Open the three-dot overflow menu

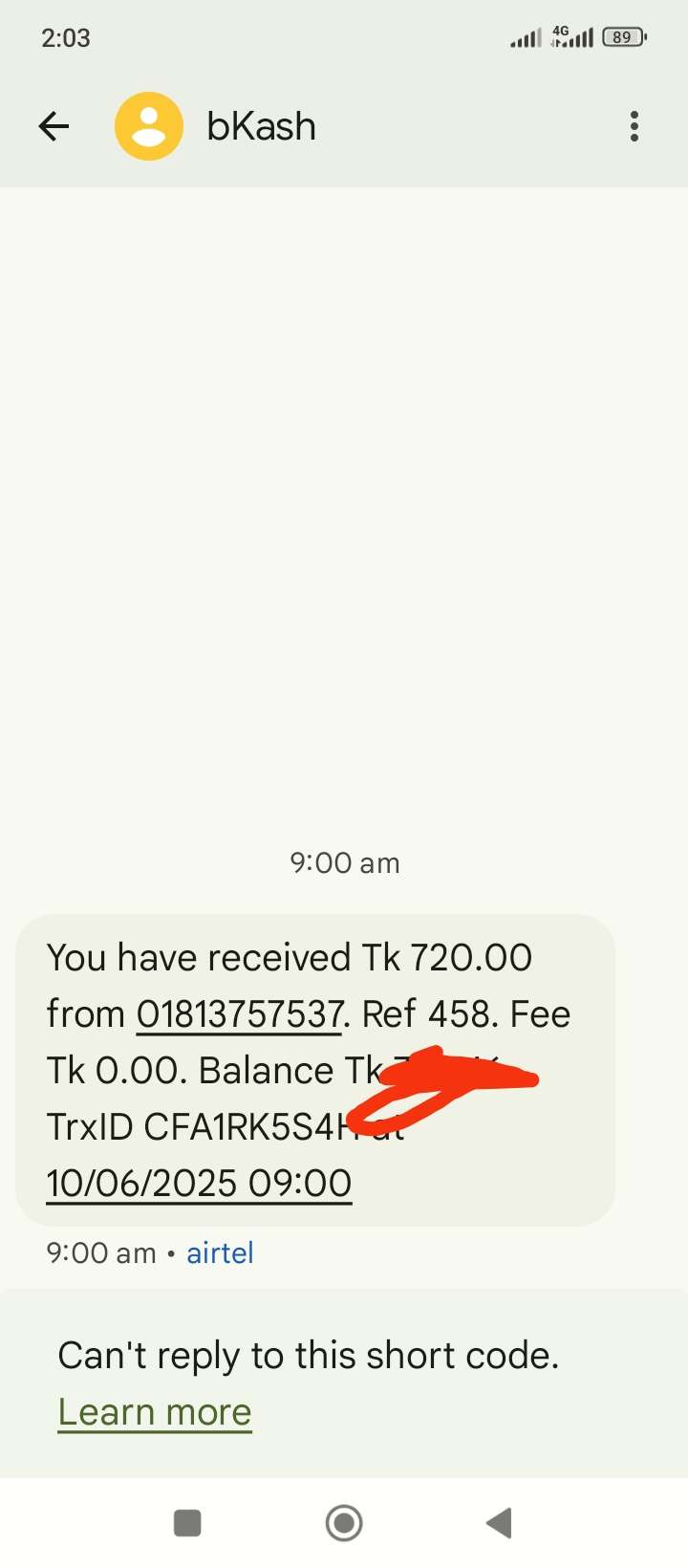[x=634, y=126]
